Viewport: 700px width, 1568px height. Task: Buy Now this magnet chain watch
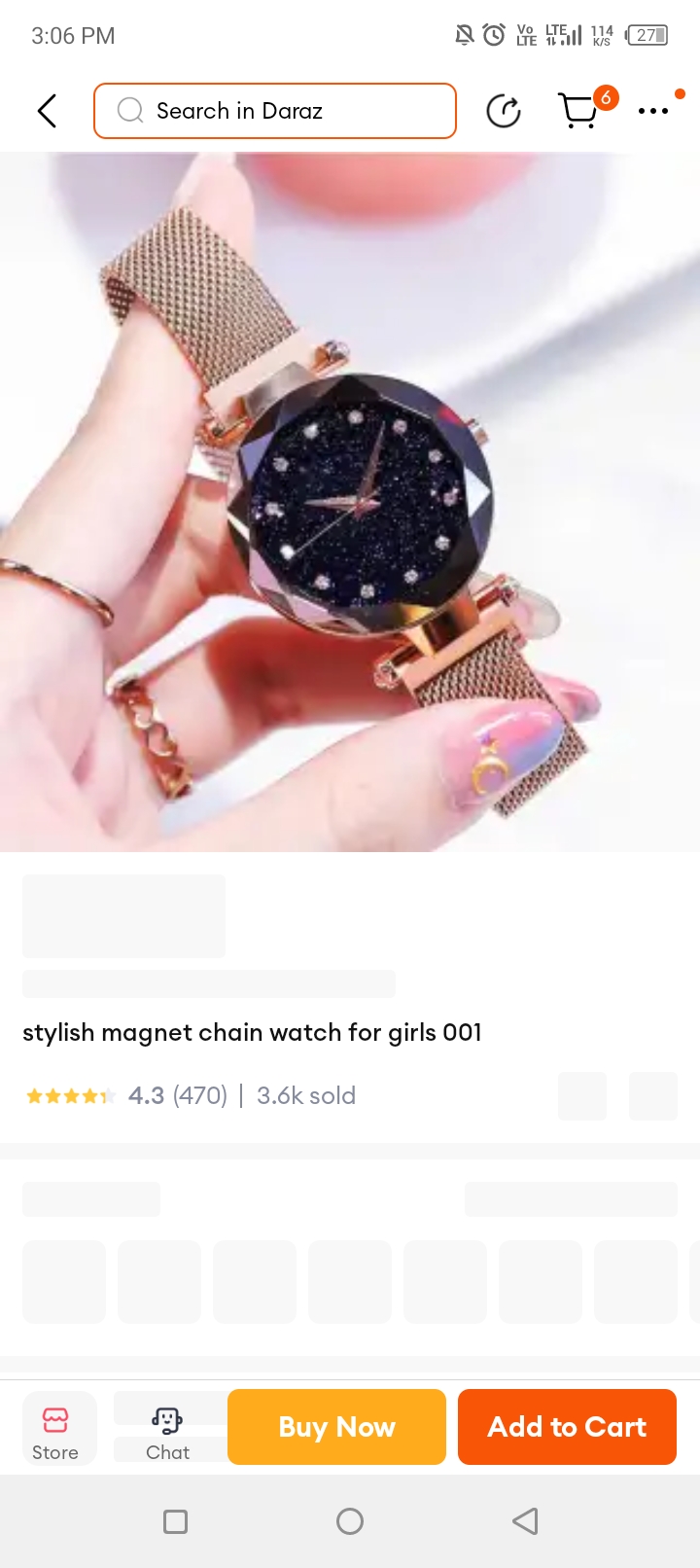point(336,1427)
